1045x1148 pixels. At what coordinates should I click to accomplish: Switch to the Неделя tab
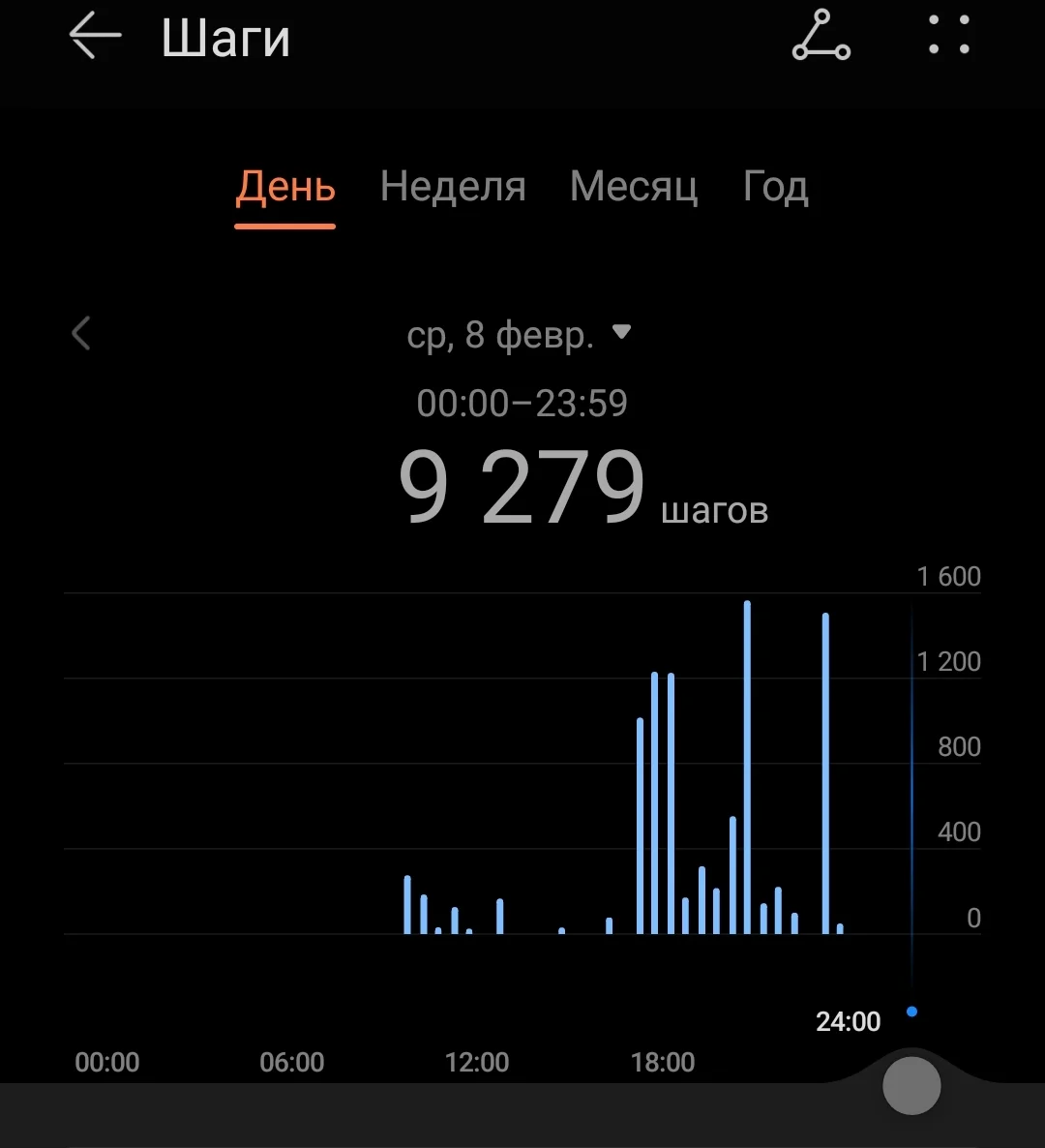click(453, 186)
